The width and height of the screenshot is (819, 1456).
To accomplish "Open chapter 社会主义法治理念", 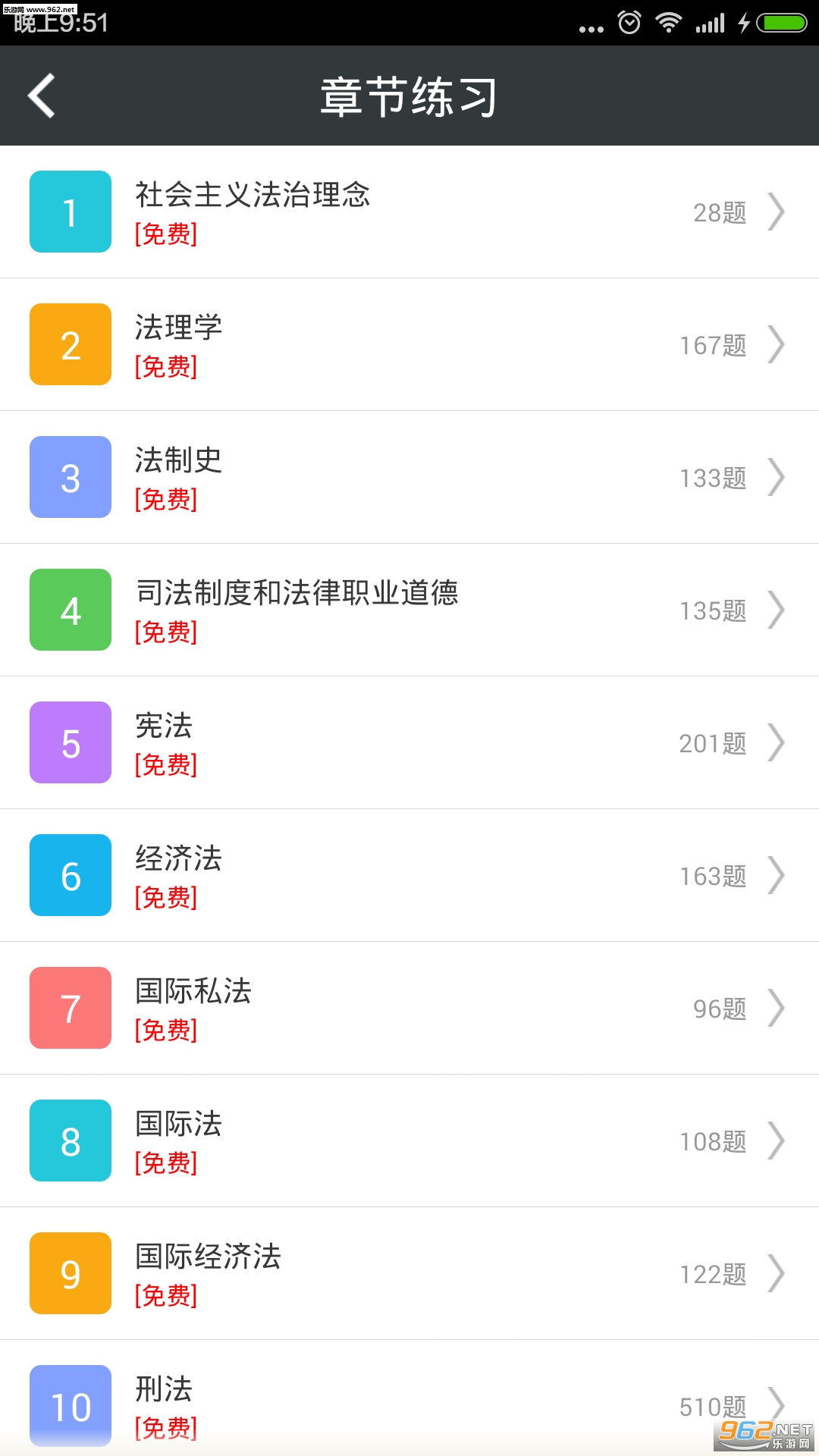I will click(x=409, y=212).
